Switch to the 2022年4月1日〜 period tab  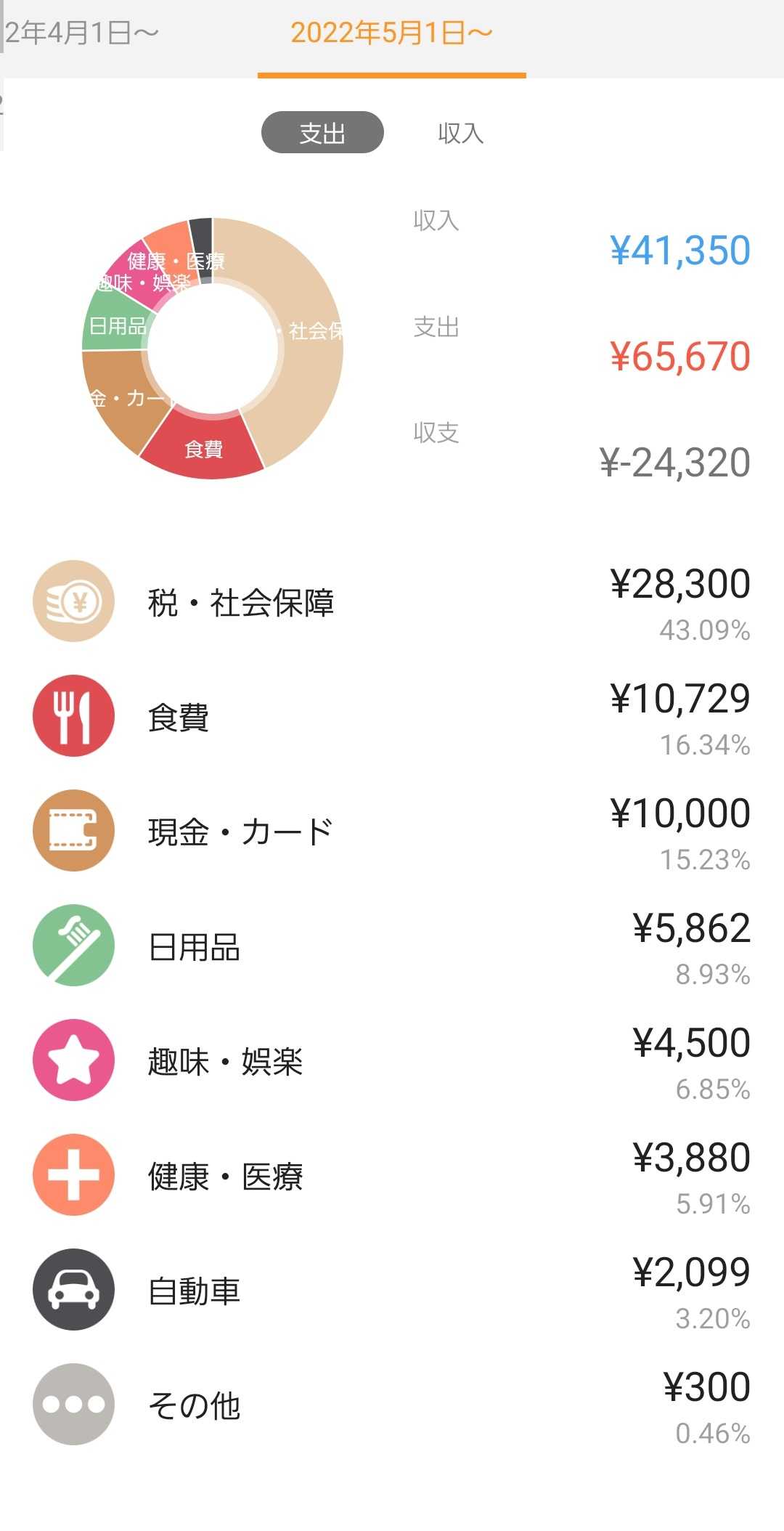tap(80, 33)
